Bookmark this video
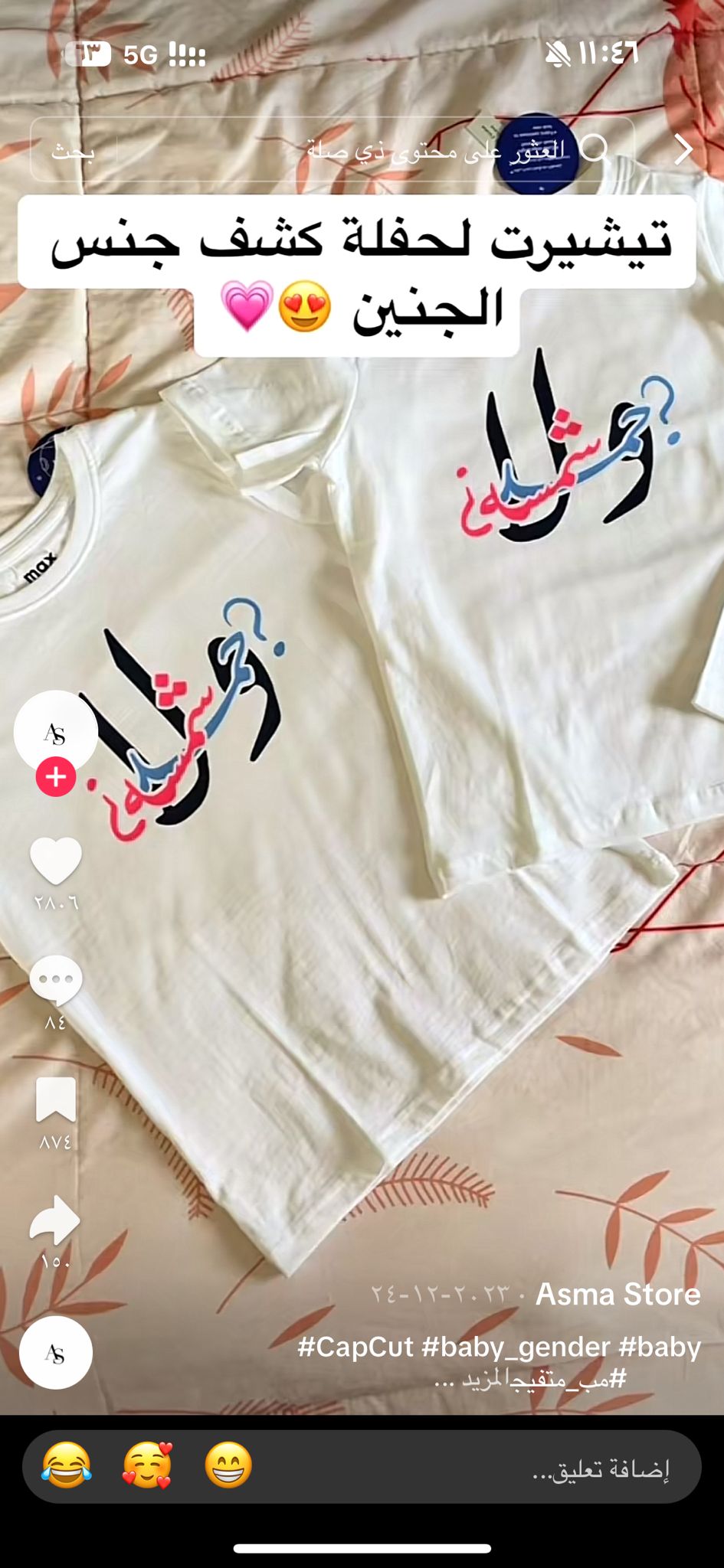The width and height of the screenshot is (724, 1568). tap(56, 1099)
